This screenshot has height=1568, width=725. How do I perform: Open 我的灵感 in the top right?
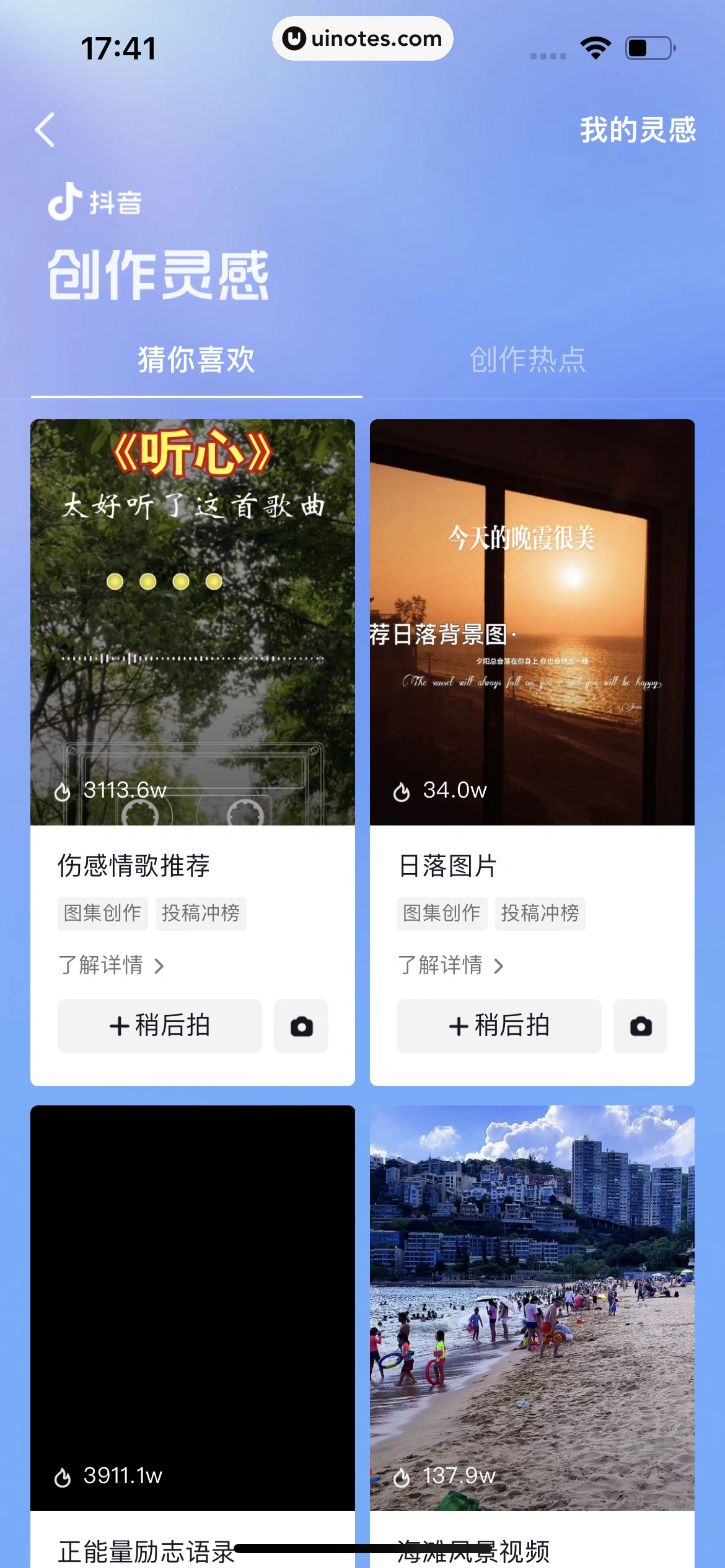[638, 130]
